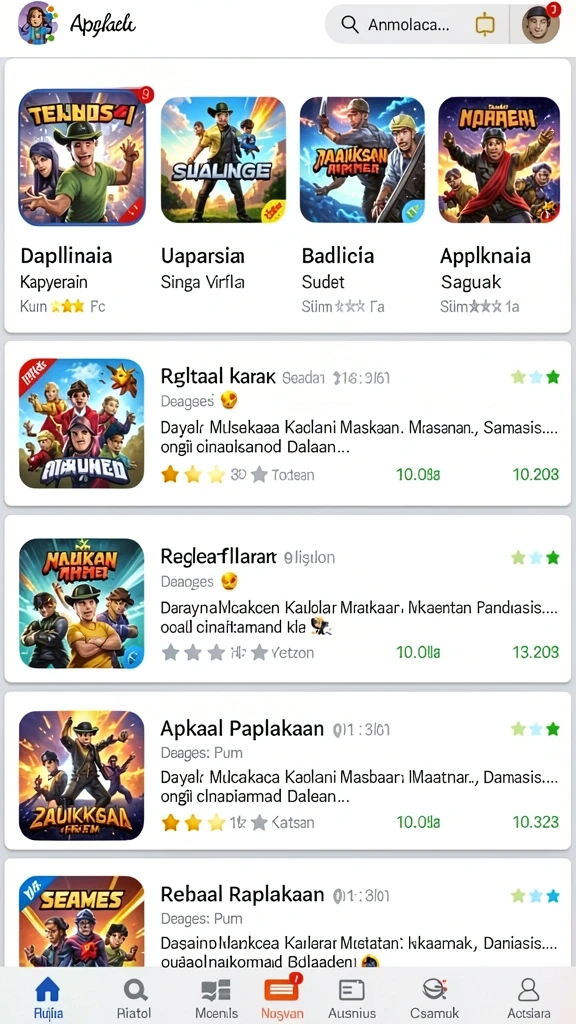Switch to the Actsiara account tab
The height and width of the screenshot is (1024, 576).
pyautogui.click(x=526, y=998)
